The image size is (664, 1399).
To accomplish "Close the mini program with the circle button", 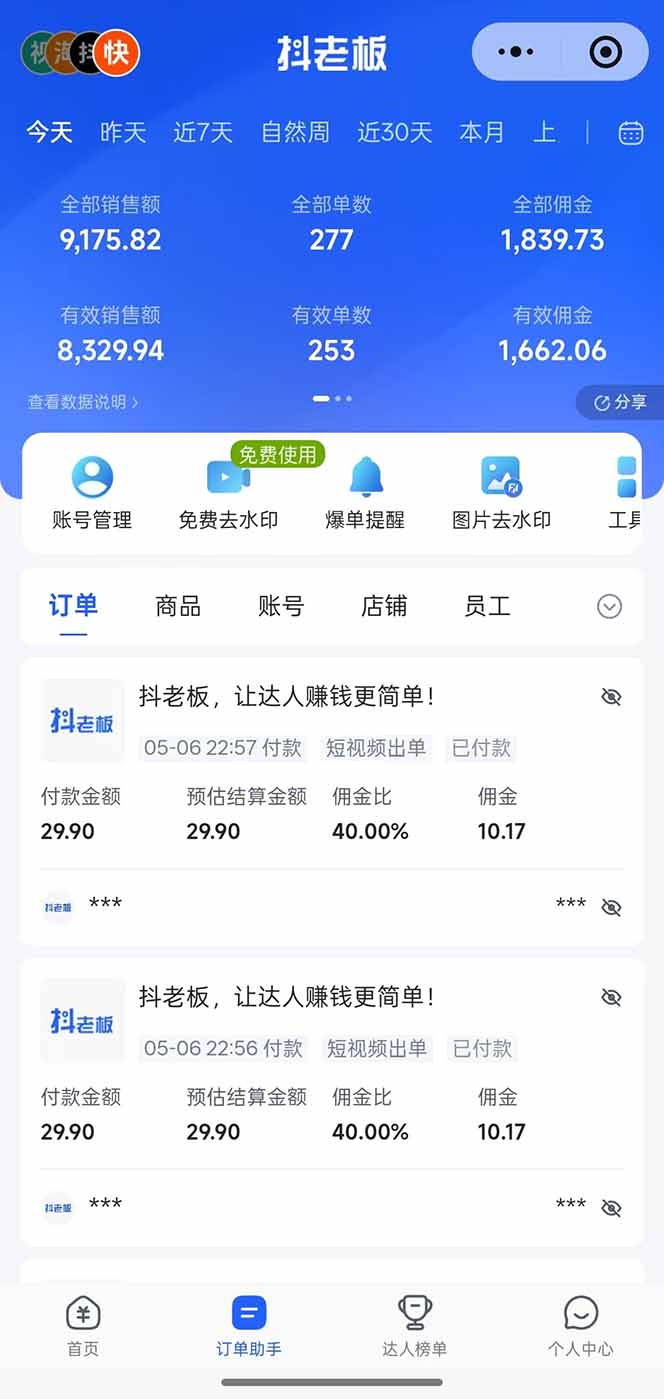I will (605, 52).
